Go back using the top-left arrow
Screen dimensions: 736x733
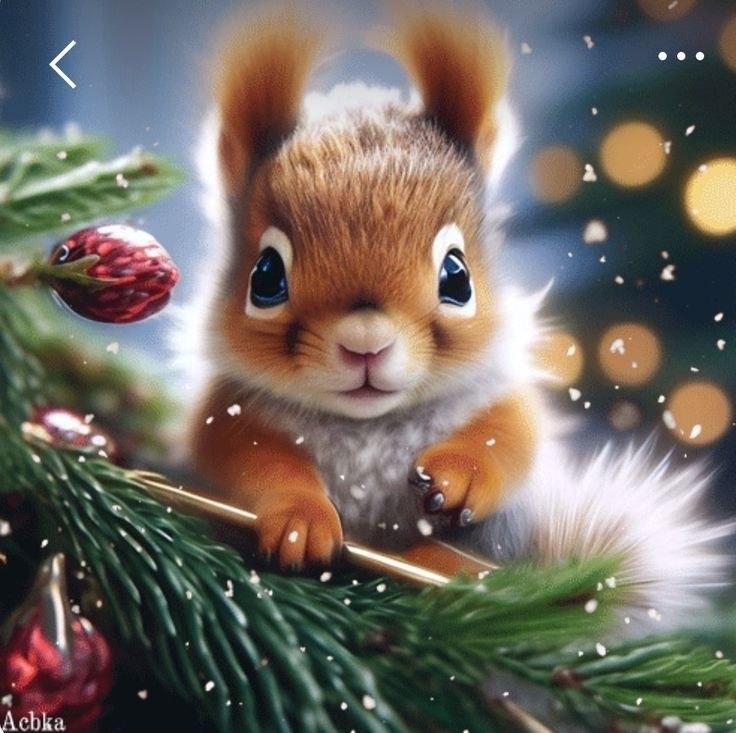(x=63, y=65)
